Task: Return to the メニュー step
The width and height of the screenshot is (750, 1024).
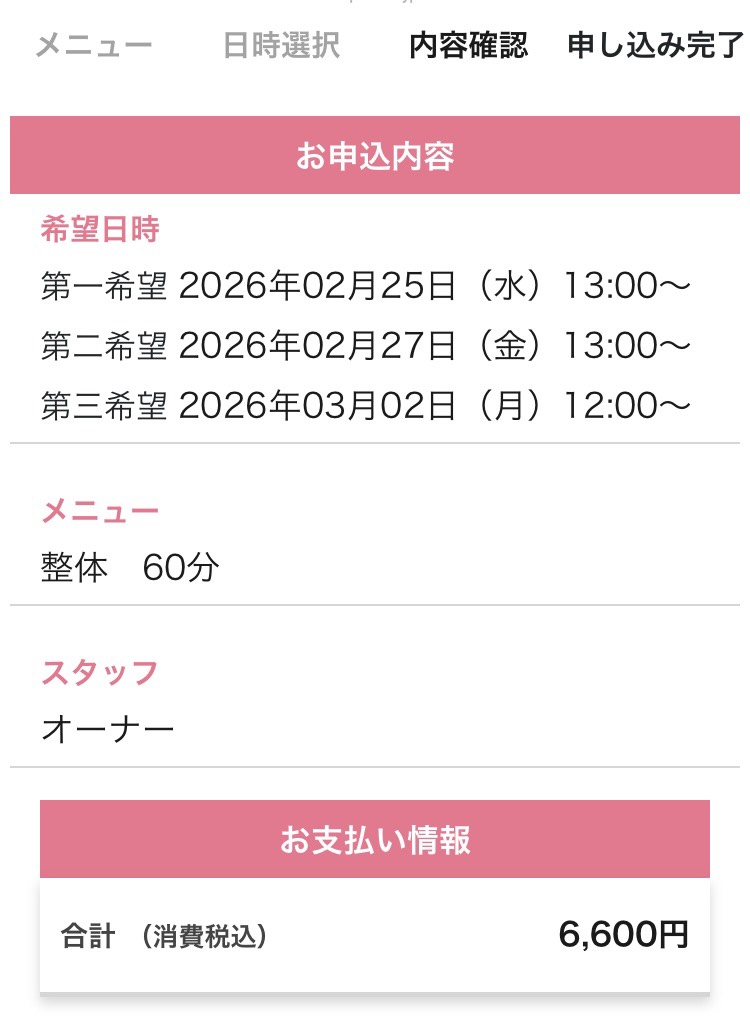Action: pos(93,46)
